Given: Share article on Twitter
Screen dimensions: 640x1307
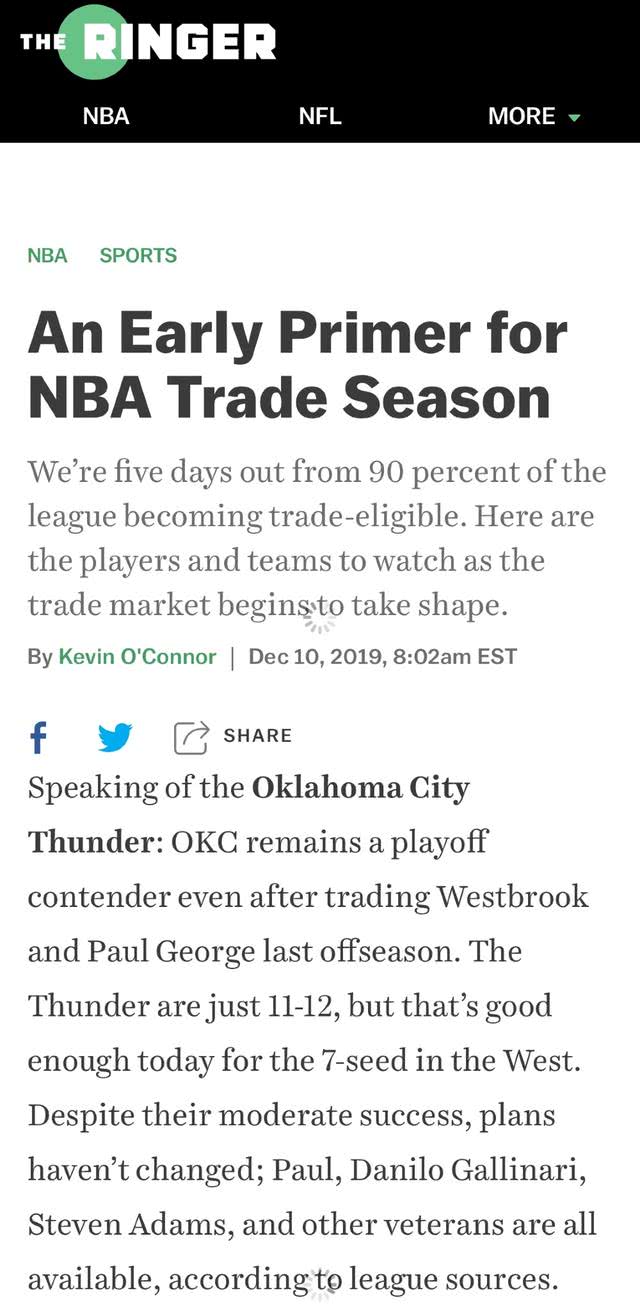Looking at the screenshot, I should coord(115,737).
